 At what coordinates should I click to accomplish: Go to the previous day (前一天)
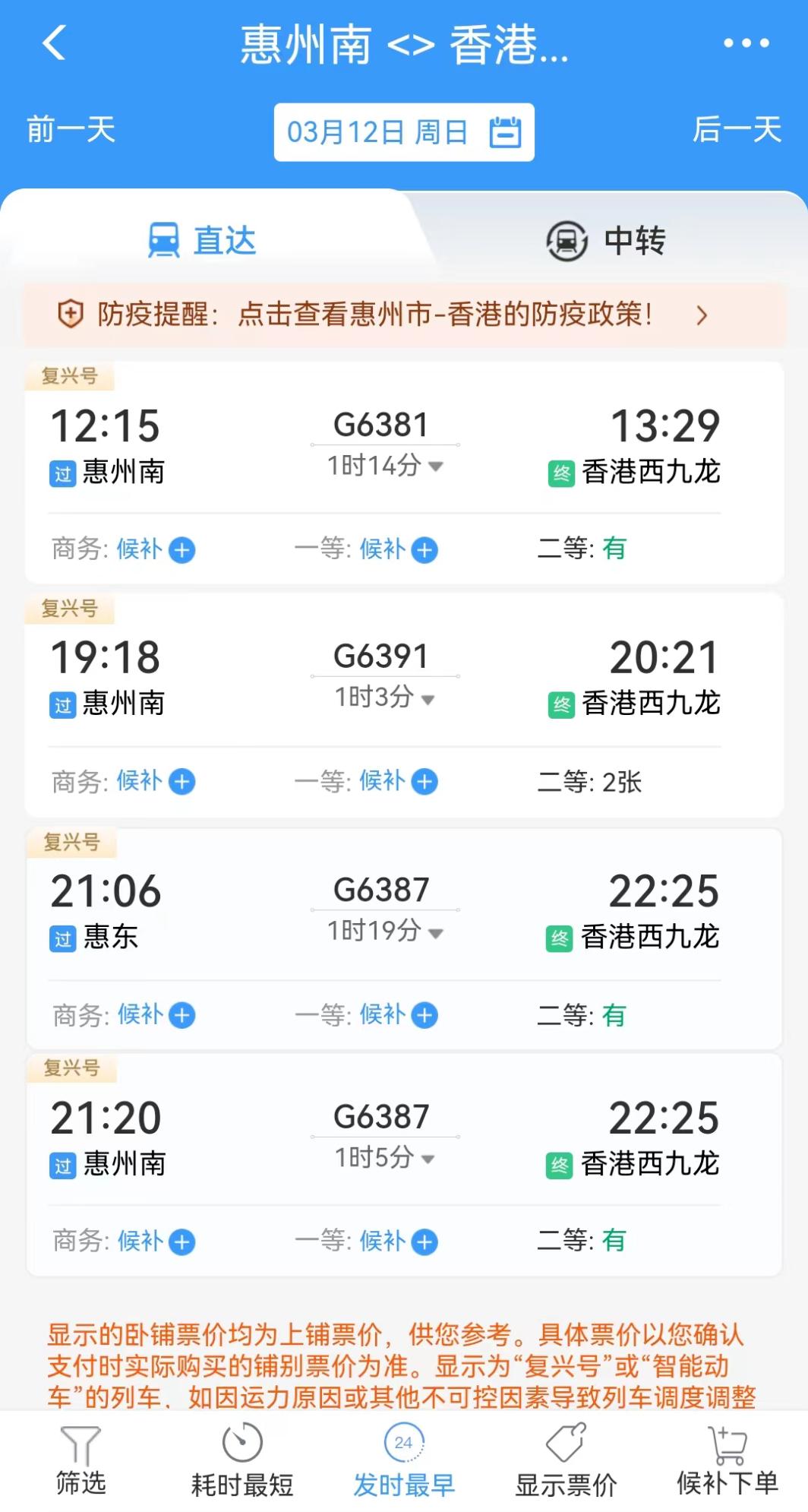pyautogui.click(x=70, y=131)
